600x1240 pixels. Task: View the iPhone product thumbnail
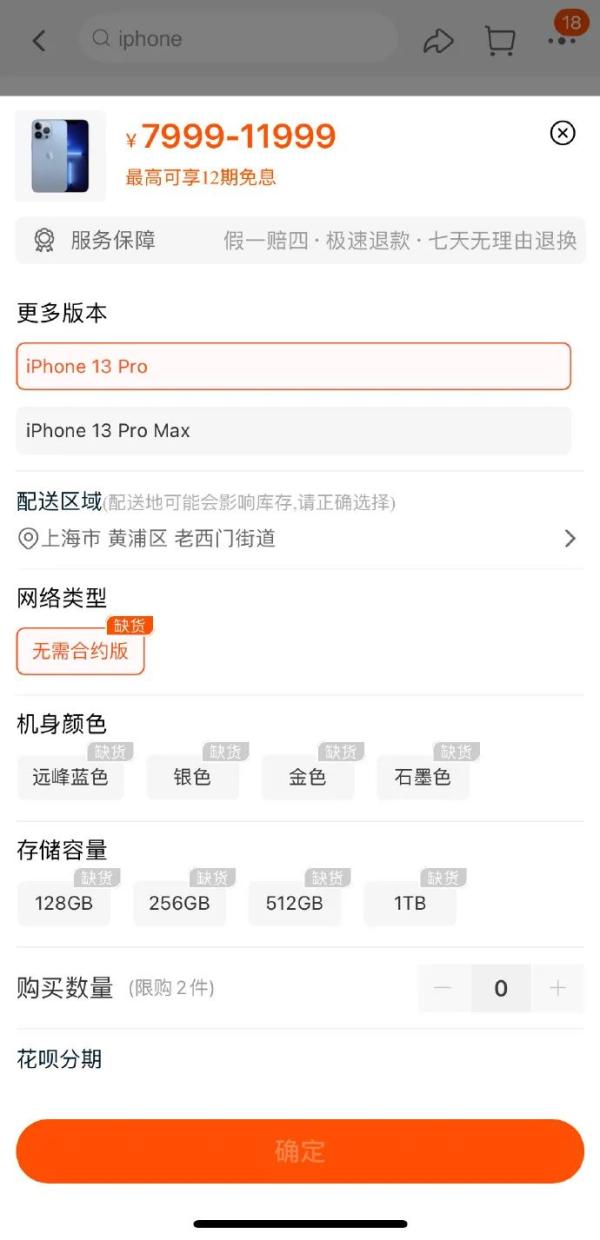(60, 156)
